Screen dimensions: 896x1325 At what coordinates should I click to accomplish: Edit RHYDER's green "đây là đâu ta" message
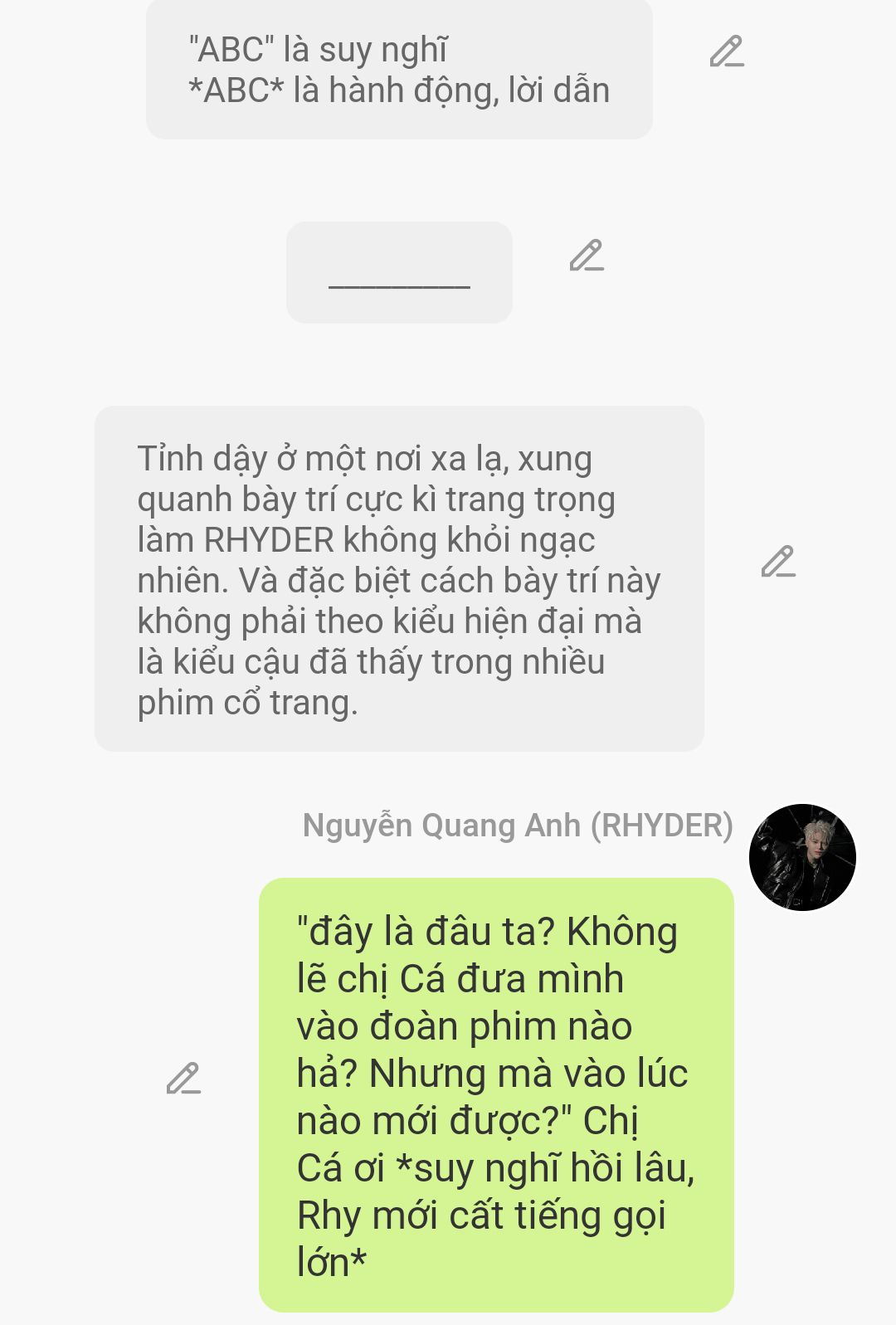pyautogui.click(x=183, y=1078)
